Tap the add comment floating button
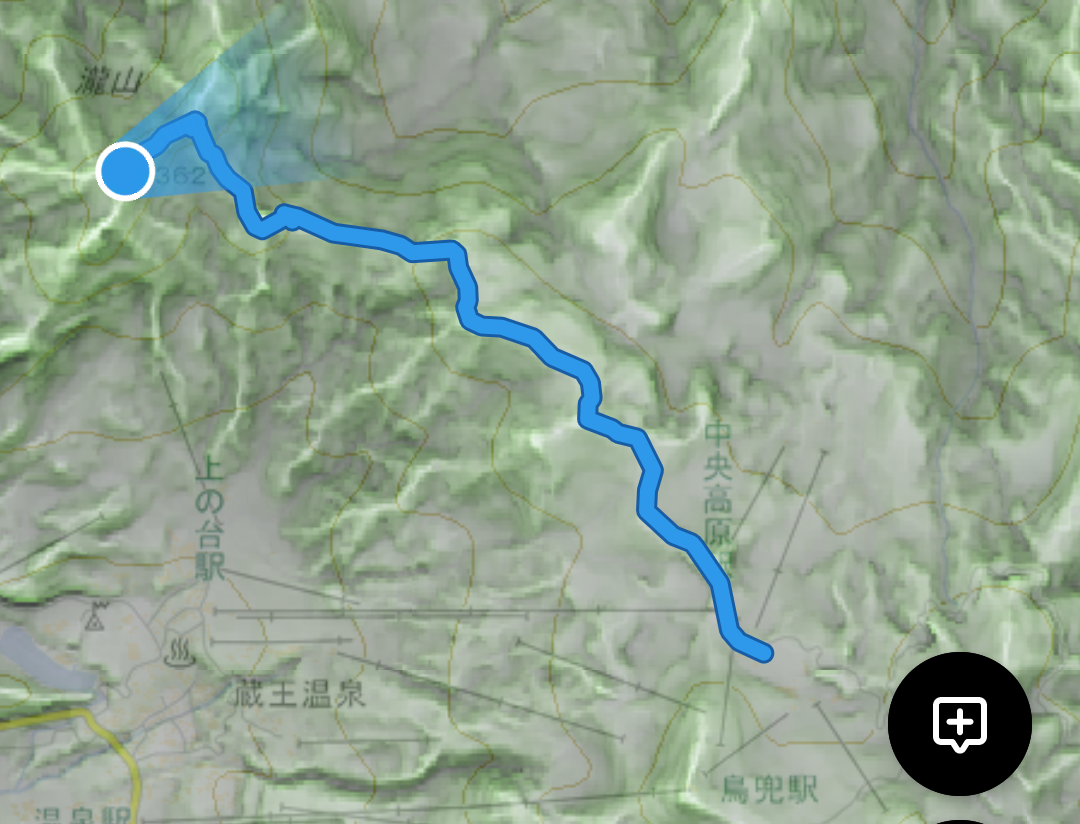Screen dimensions: 1080x824 coord(959,722)
